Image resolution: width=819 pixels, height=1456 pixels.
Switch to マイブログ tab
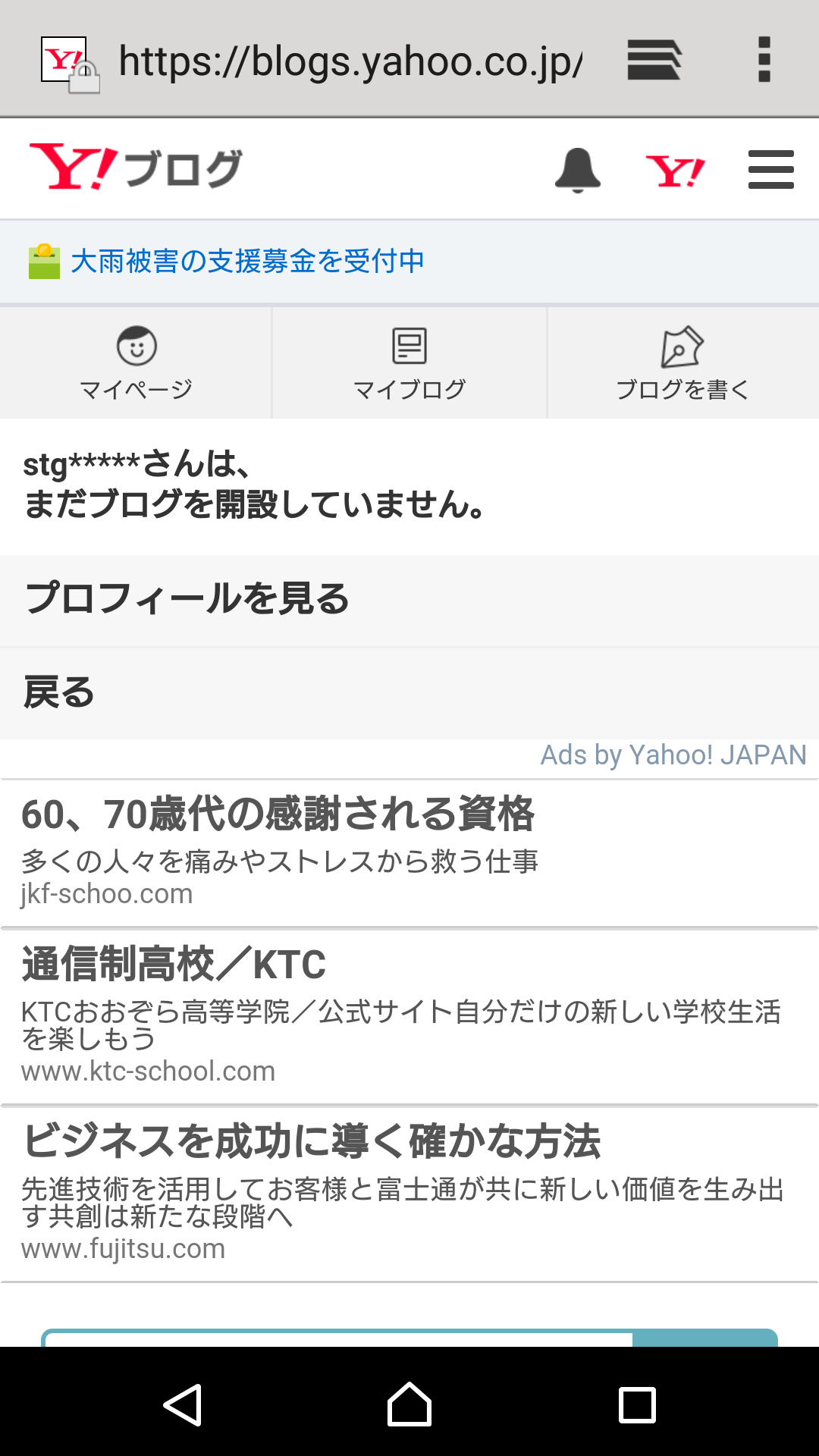tap(409, 363)
